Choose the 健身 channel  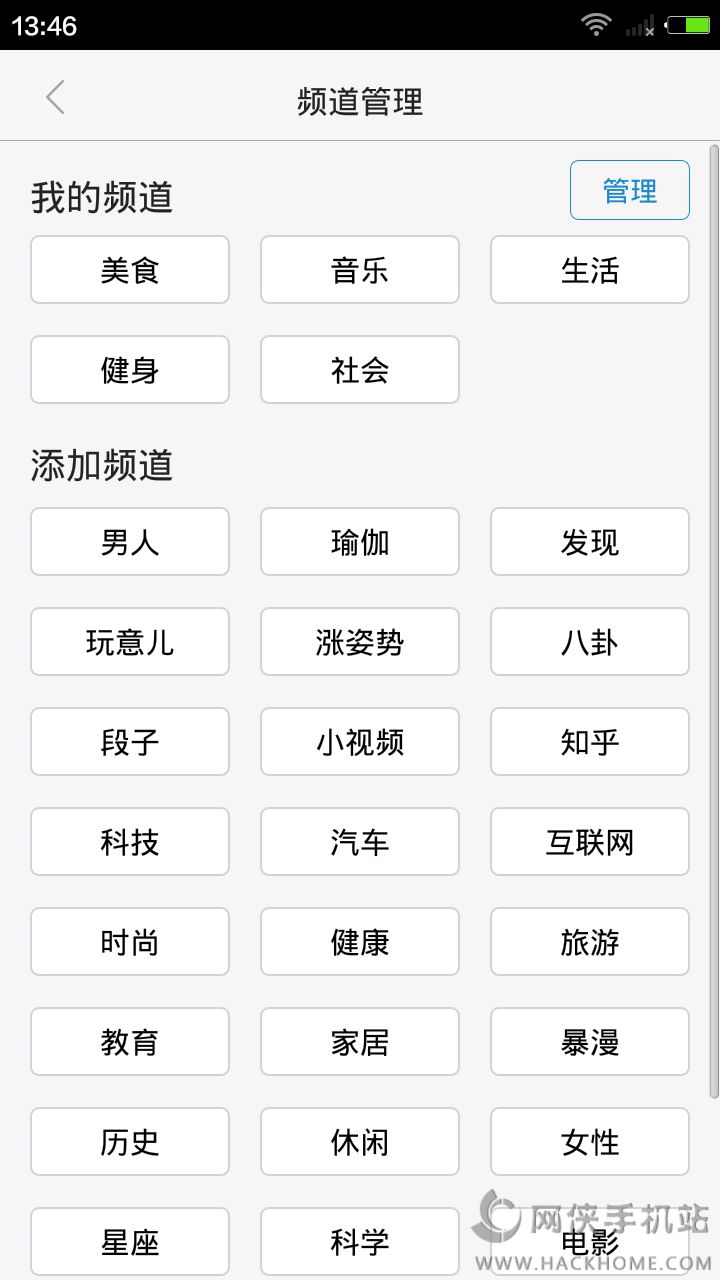[130, 370]
